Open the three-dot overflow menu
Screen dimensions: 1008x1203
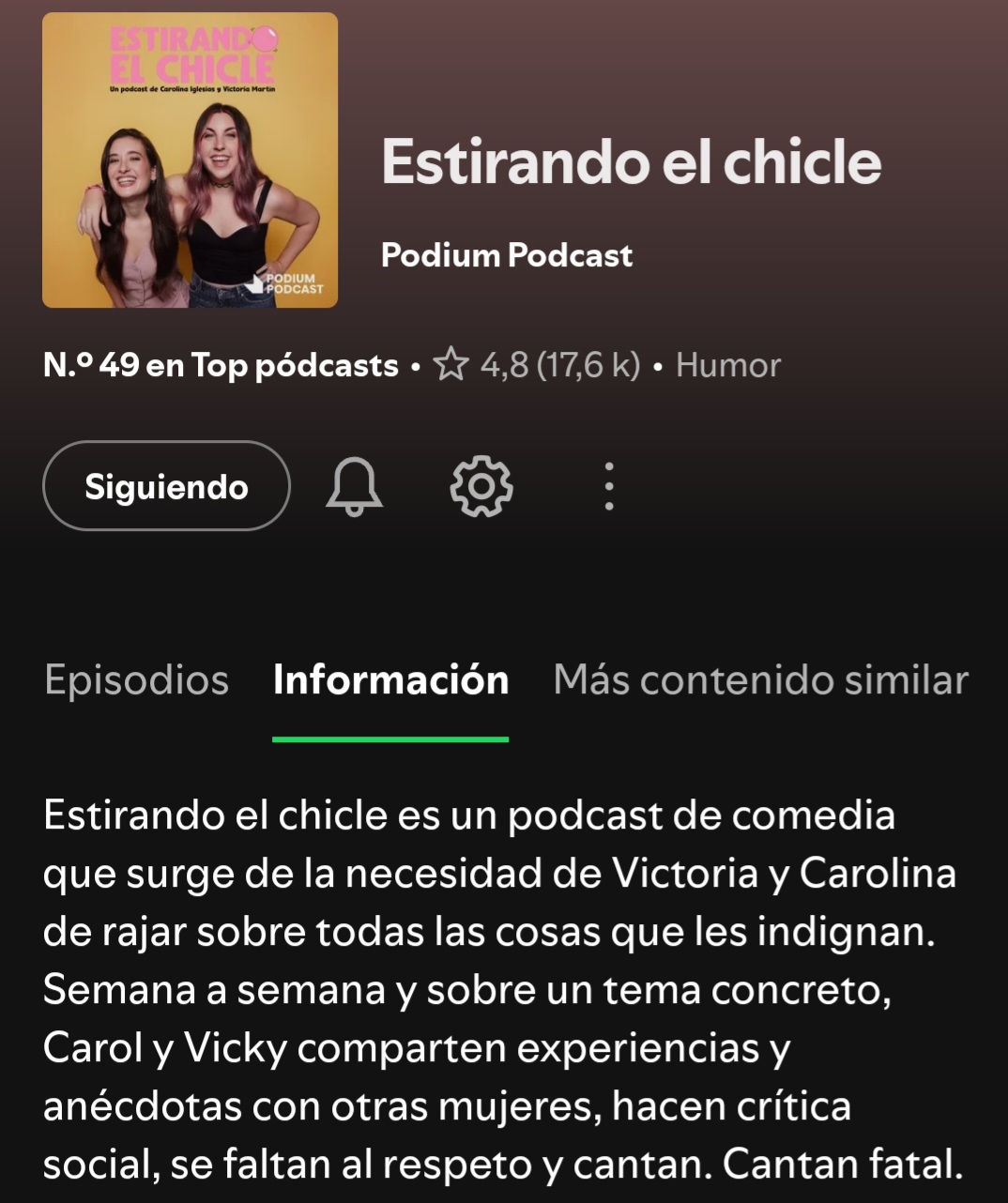pyautogui.click(x=609, y=486)
